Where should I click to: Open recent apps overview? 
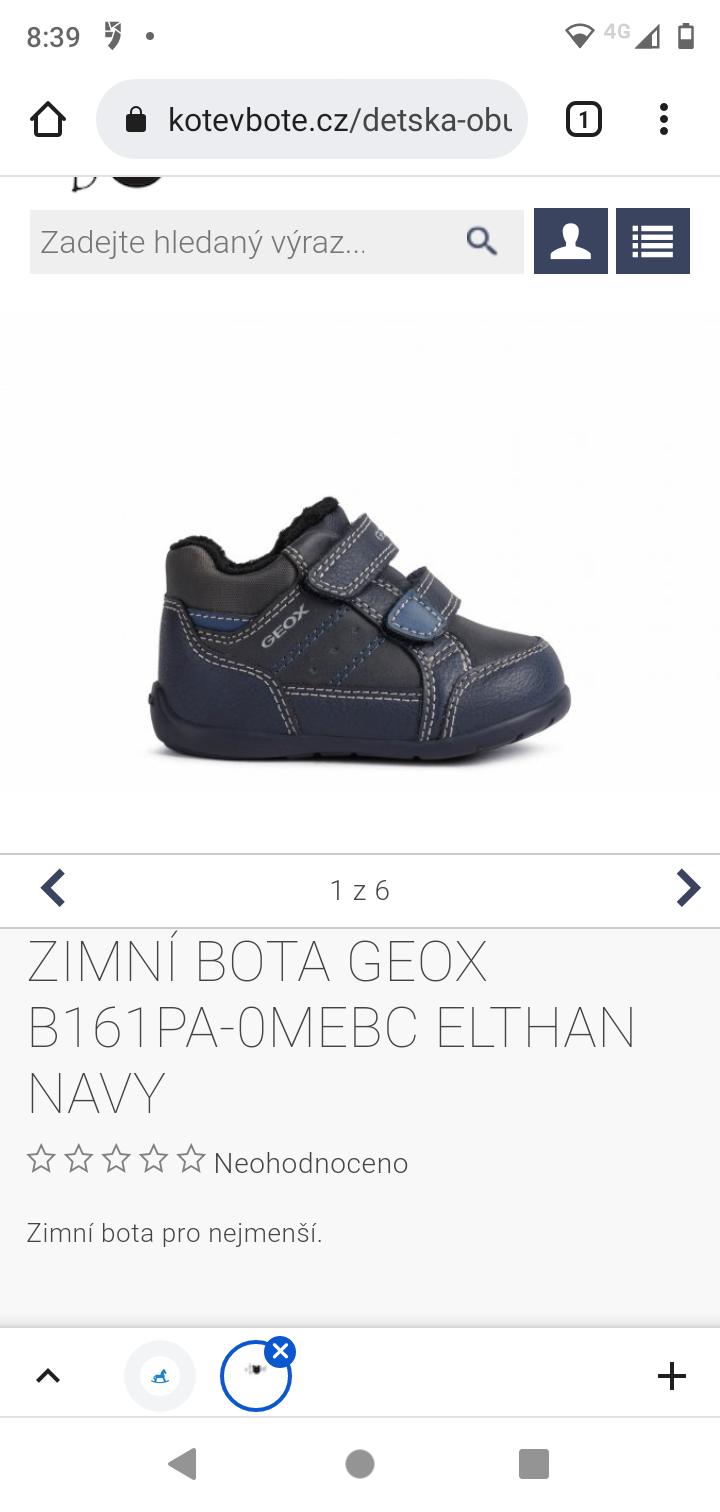(x=534, y=1464)
